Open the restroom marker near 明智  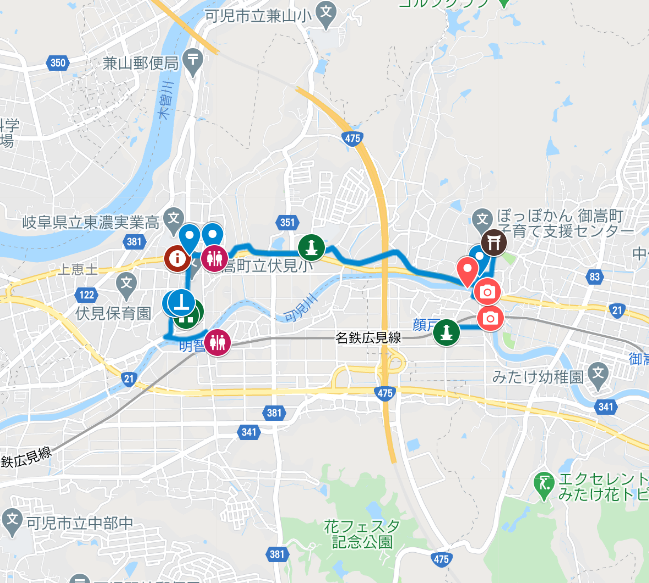pyautogui.click(x=218, y=341)
